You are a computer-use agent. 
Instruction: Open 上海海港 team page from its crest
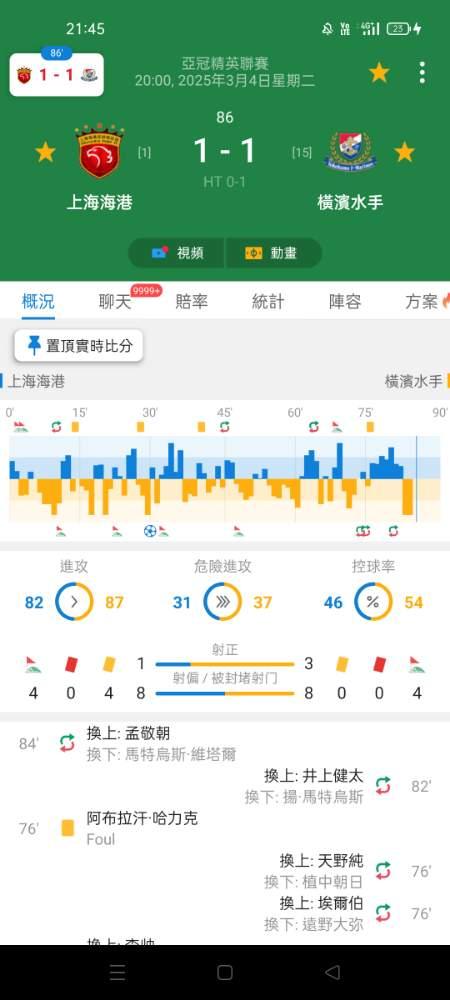[99, 151]
